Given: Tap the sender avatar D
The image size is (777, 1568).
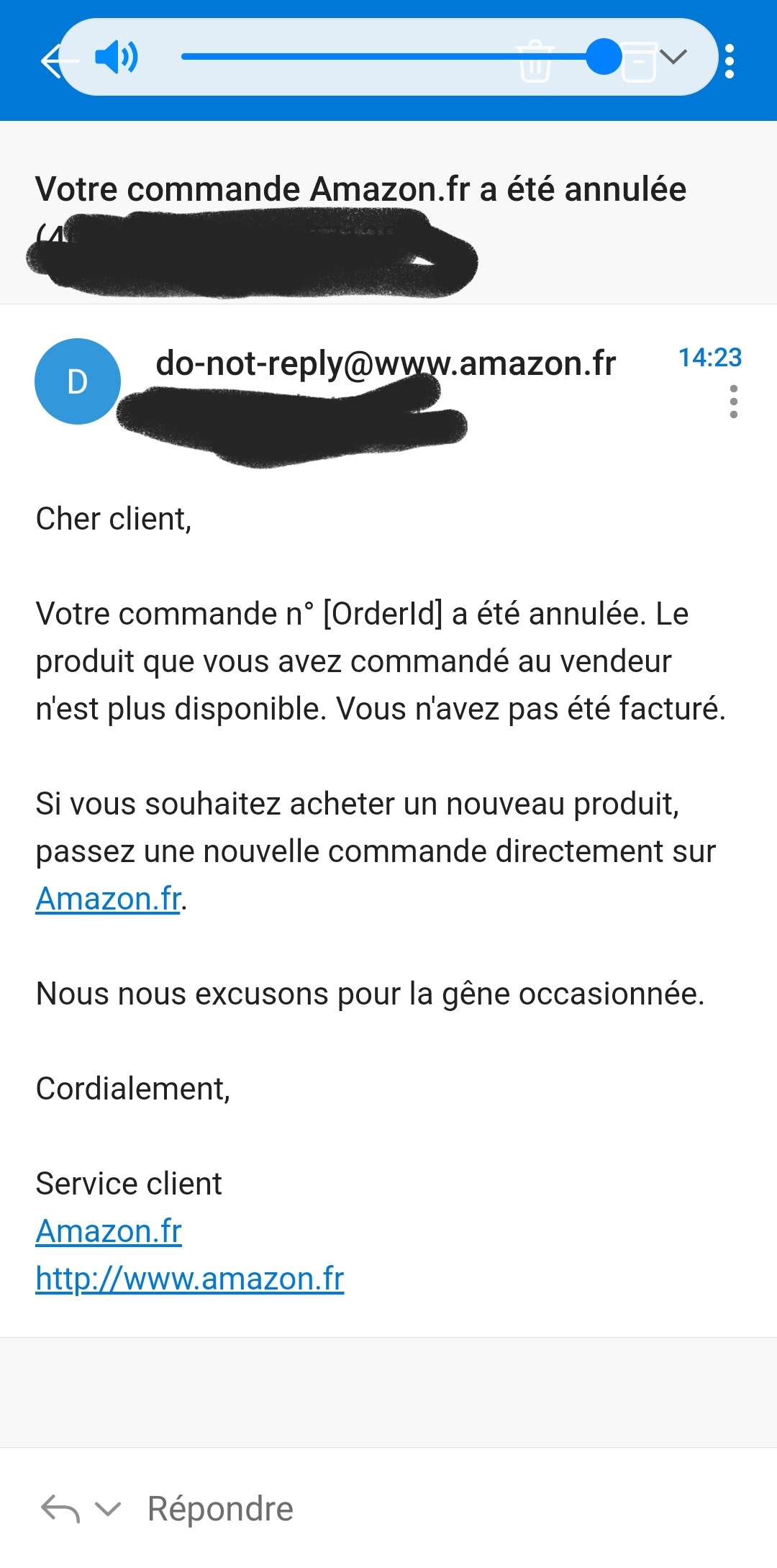Looking at the screenshot, I should 78,381.
